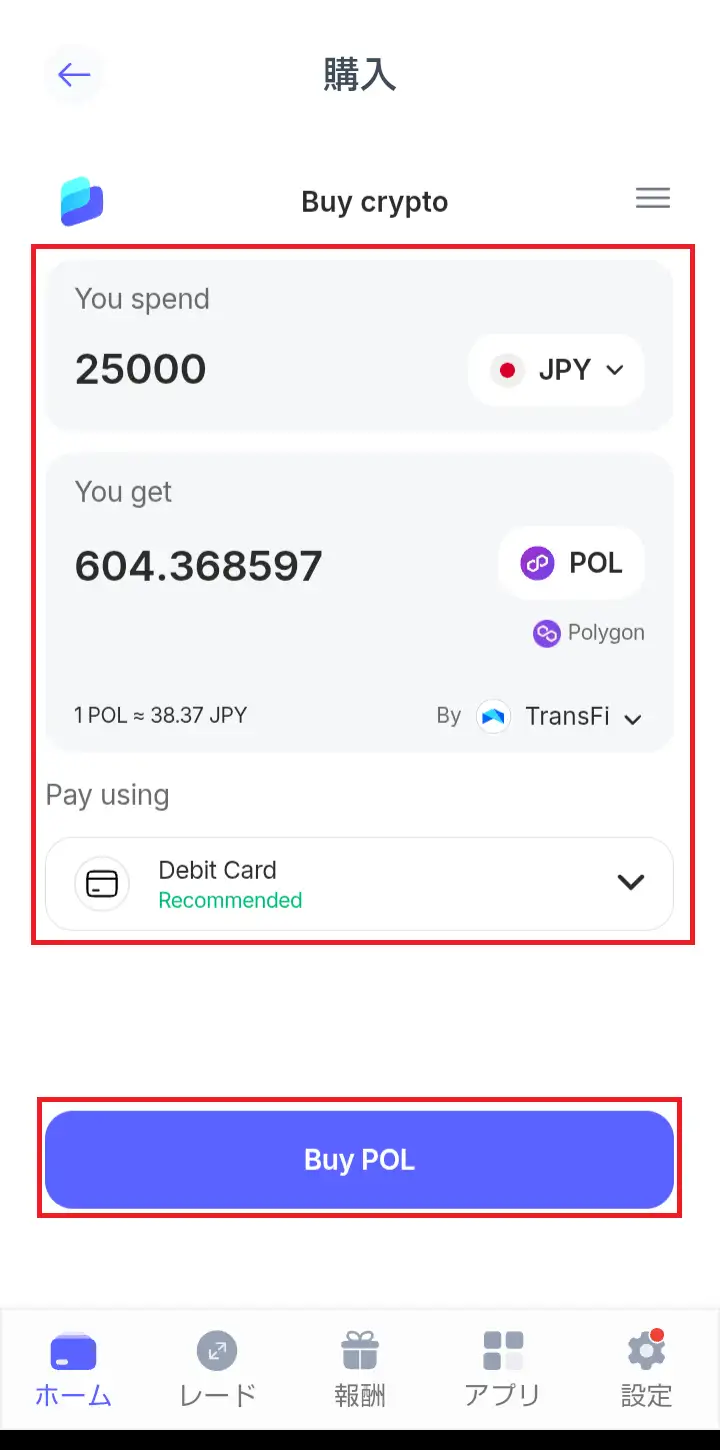The width and height of the screenshot is (720, 1450).
Task: Open the アプリ tab
Action: point(503,1369)
